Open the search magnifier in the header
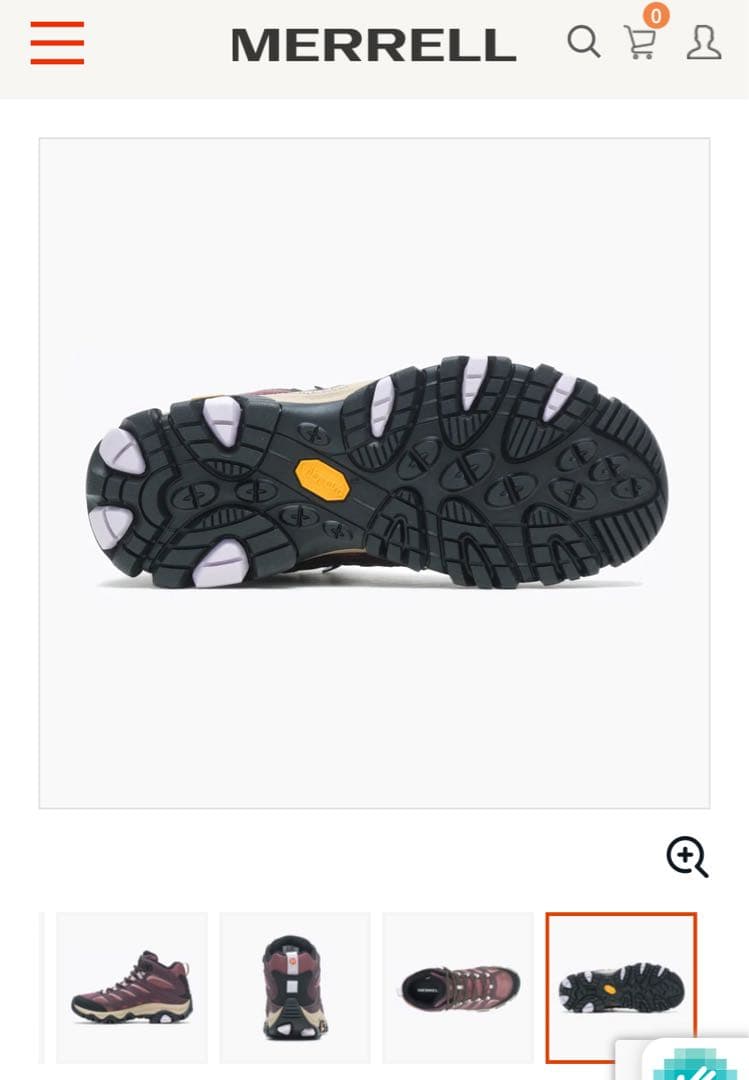 click(583, 42)
